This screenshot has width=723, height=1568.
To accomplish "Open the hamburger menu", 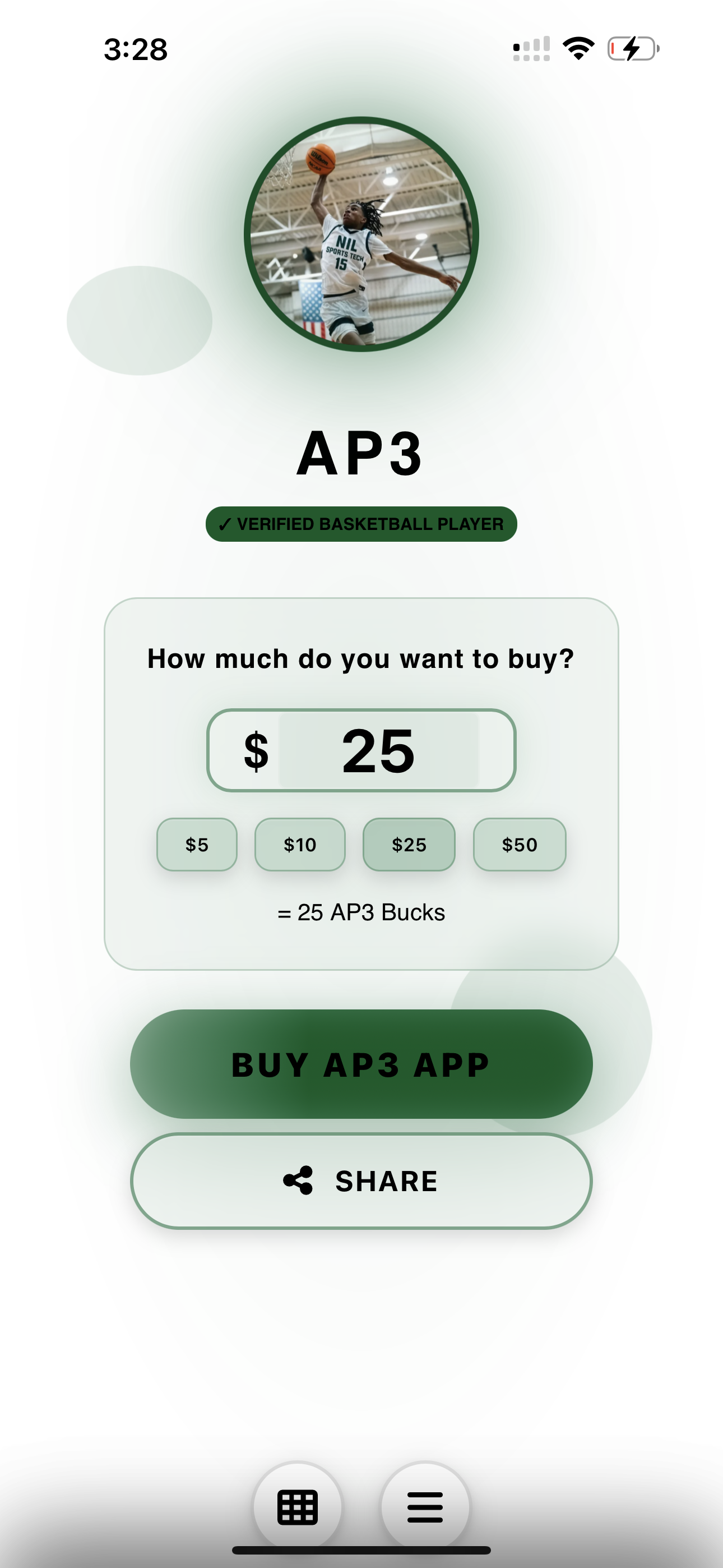I will tap(425, 1507).
